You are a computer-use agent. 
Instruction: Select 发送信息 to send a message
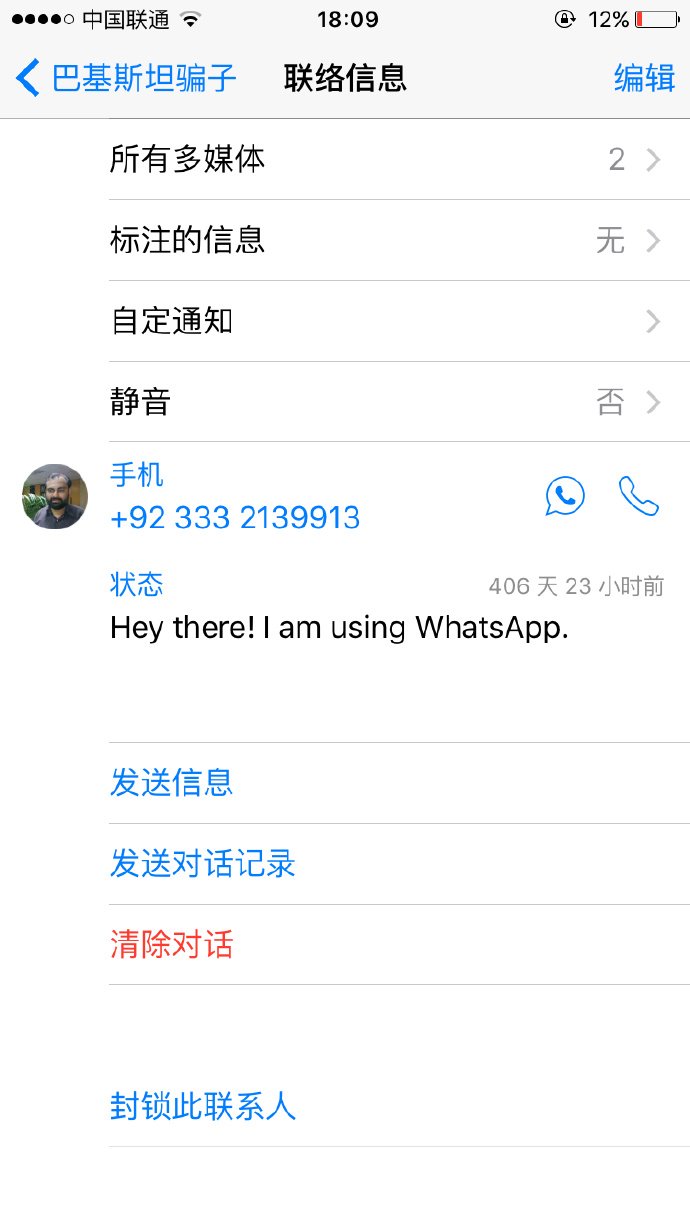tap(399, 783)
